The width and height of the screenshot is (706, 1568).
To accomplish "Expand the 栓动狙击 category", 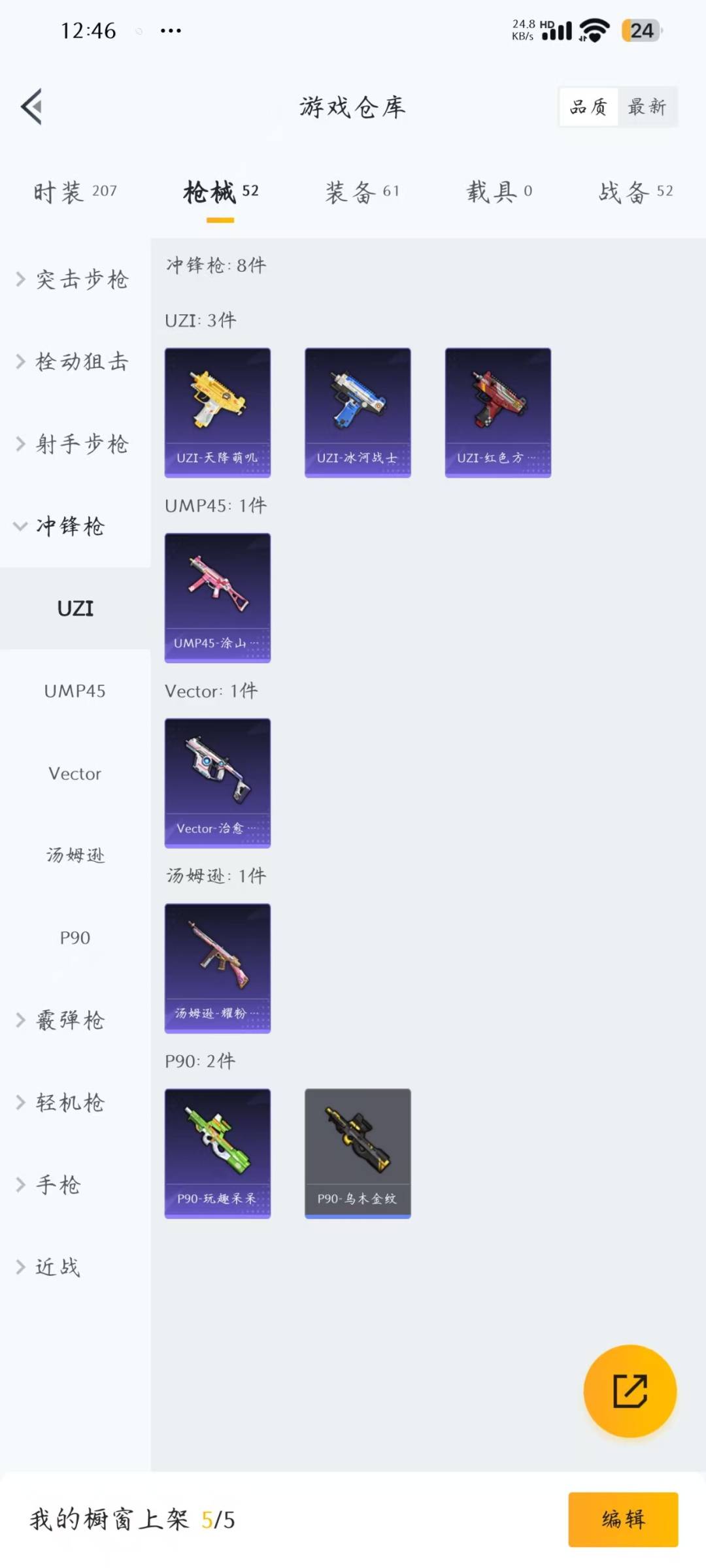I will [x=75, y=361].
